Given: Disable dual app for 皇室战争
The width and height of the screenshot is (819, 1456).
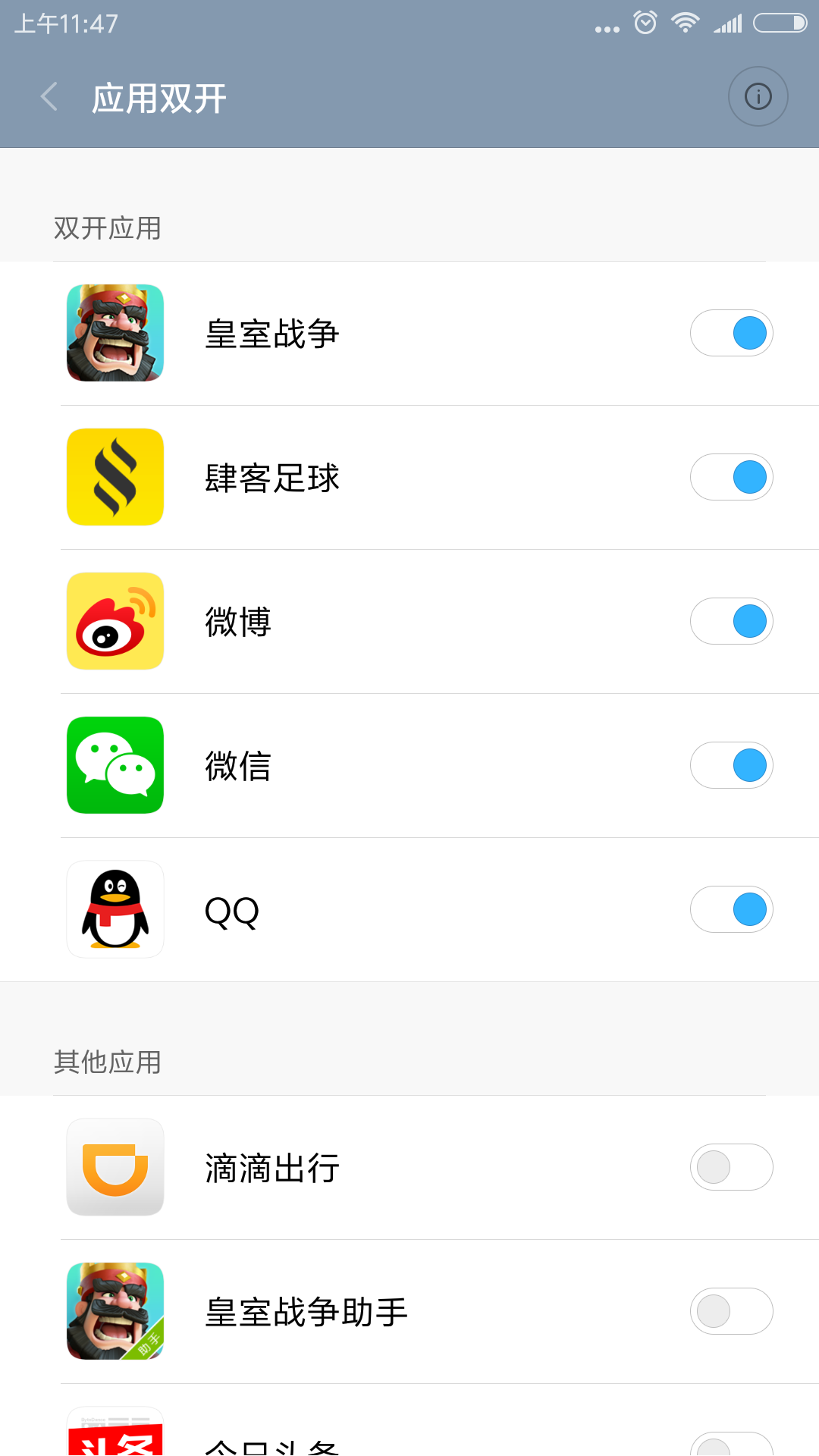Looking at the screenshot, I should coord(731,332).
